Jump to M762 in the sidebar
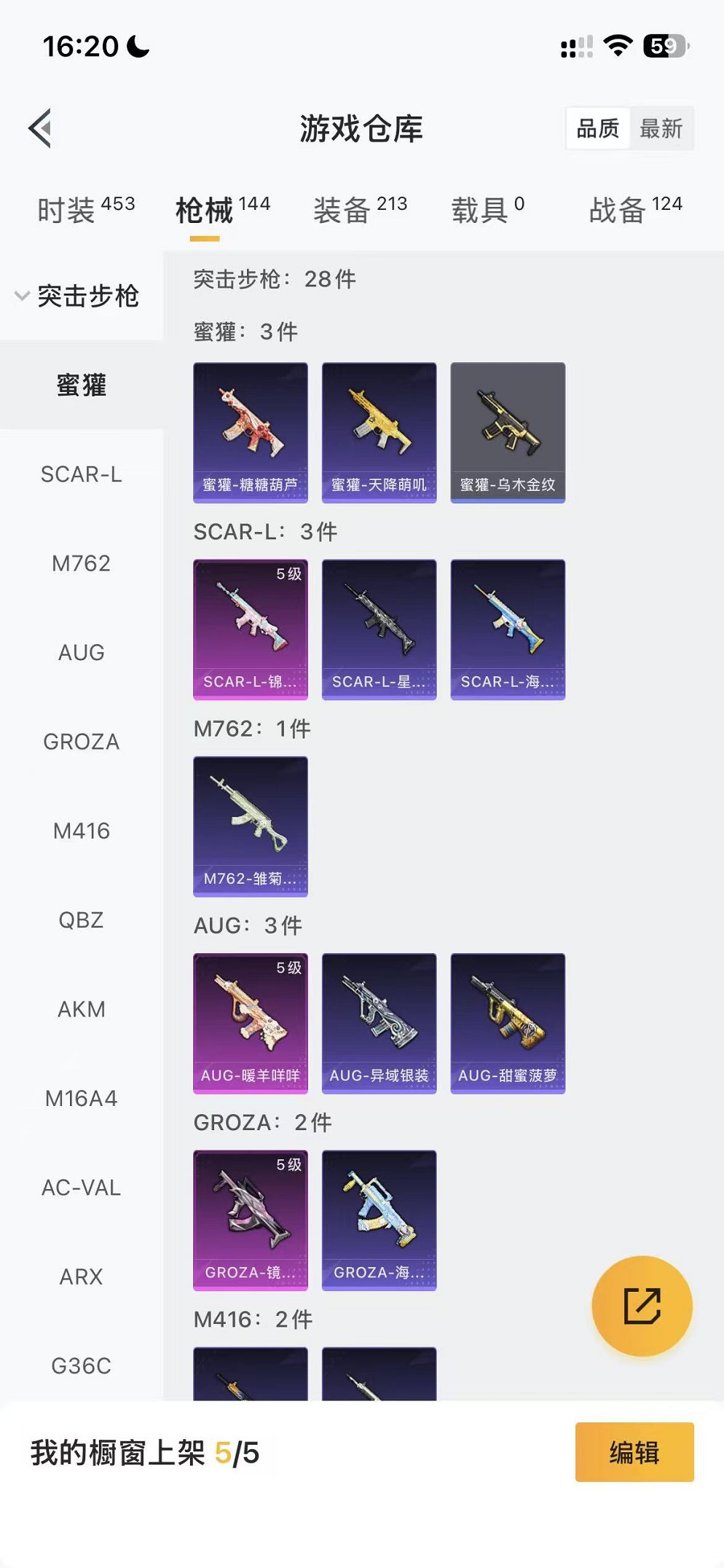The height and width of the screenshot is (1568, 724). pos(81,563)
